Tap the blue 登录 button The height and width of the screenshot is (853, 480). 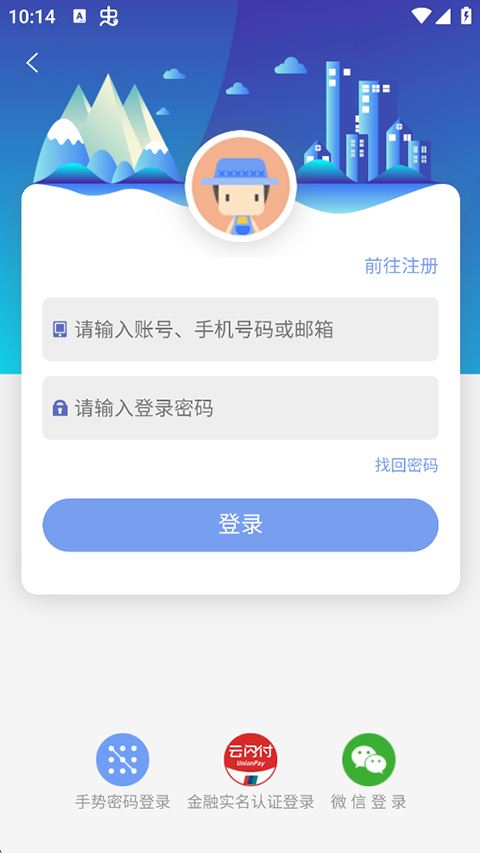click(240, 525)
